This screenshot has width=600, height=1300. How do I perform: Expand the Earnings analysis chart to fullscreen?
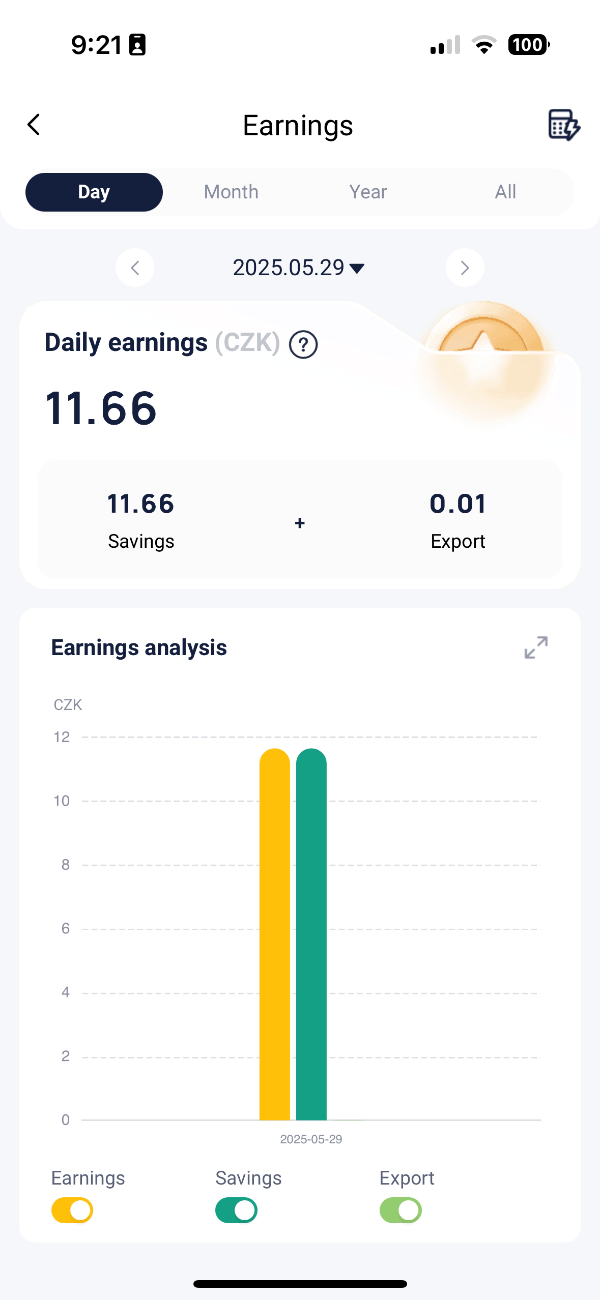pyautogui.click(x=536, y=647)
